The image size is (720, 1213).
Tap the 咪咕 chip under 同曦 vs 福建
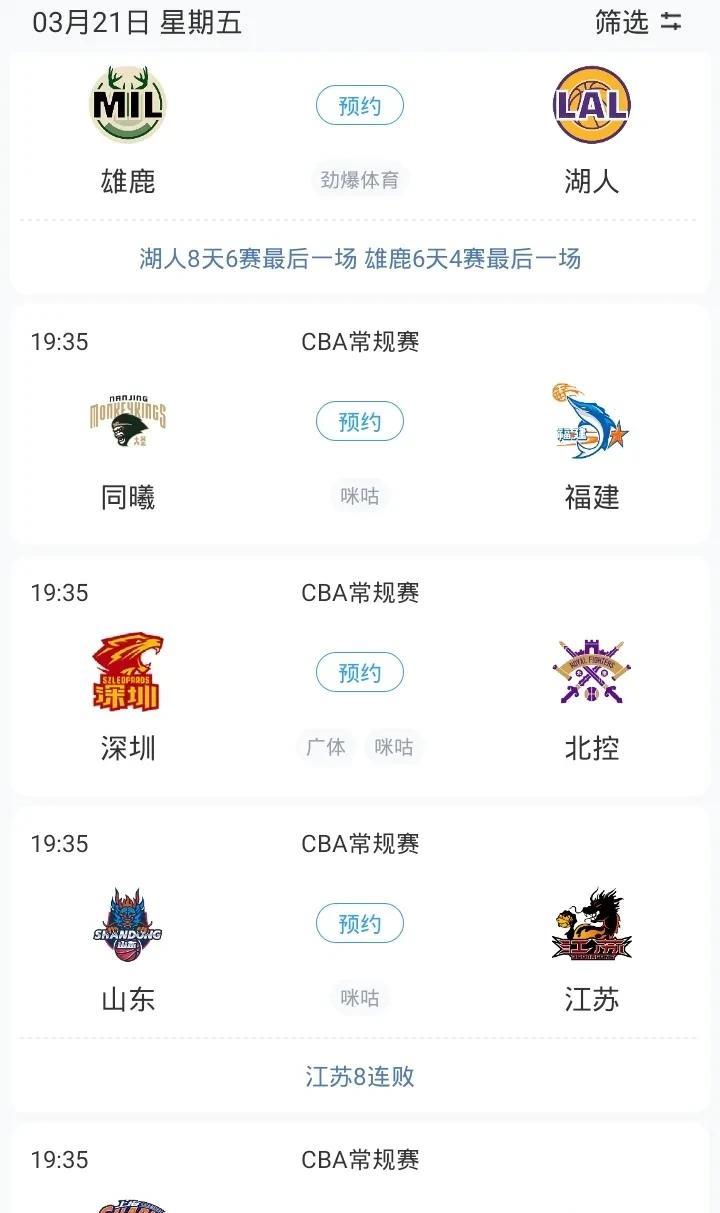[360, 496]
